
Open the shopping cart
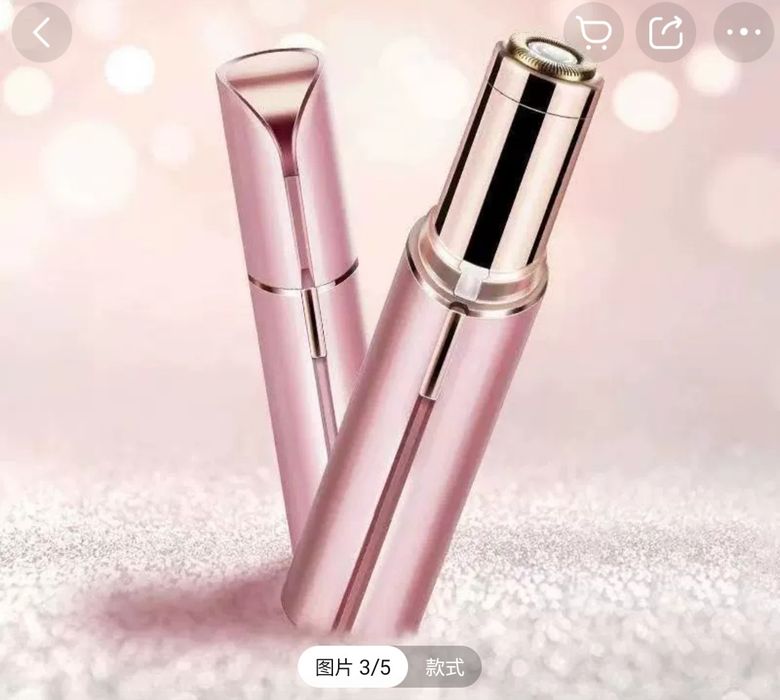click(593, 32)
